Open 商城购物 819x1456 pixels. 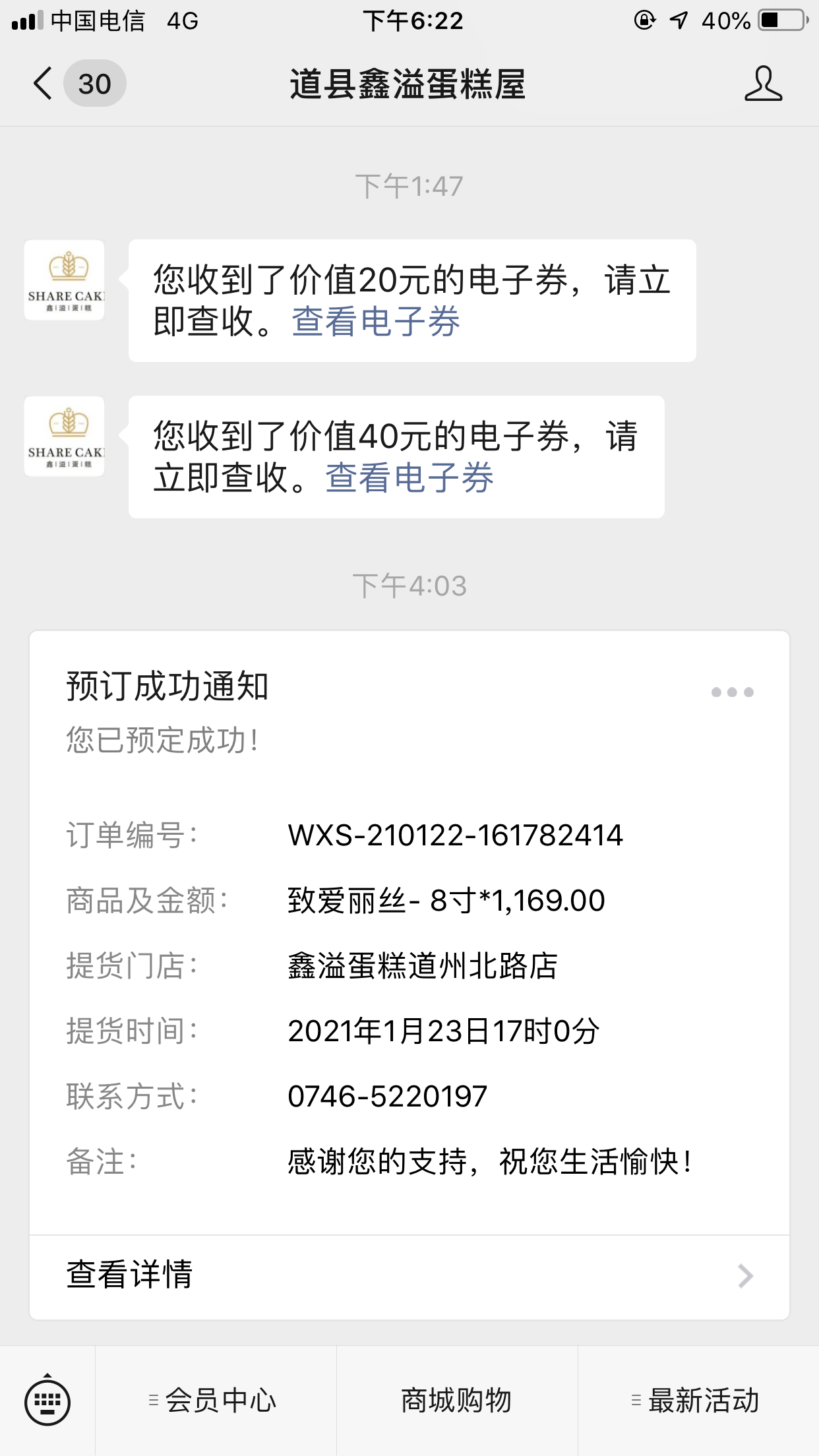point(457,1401)
